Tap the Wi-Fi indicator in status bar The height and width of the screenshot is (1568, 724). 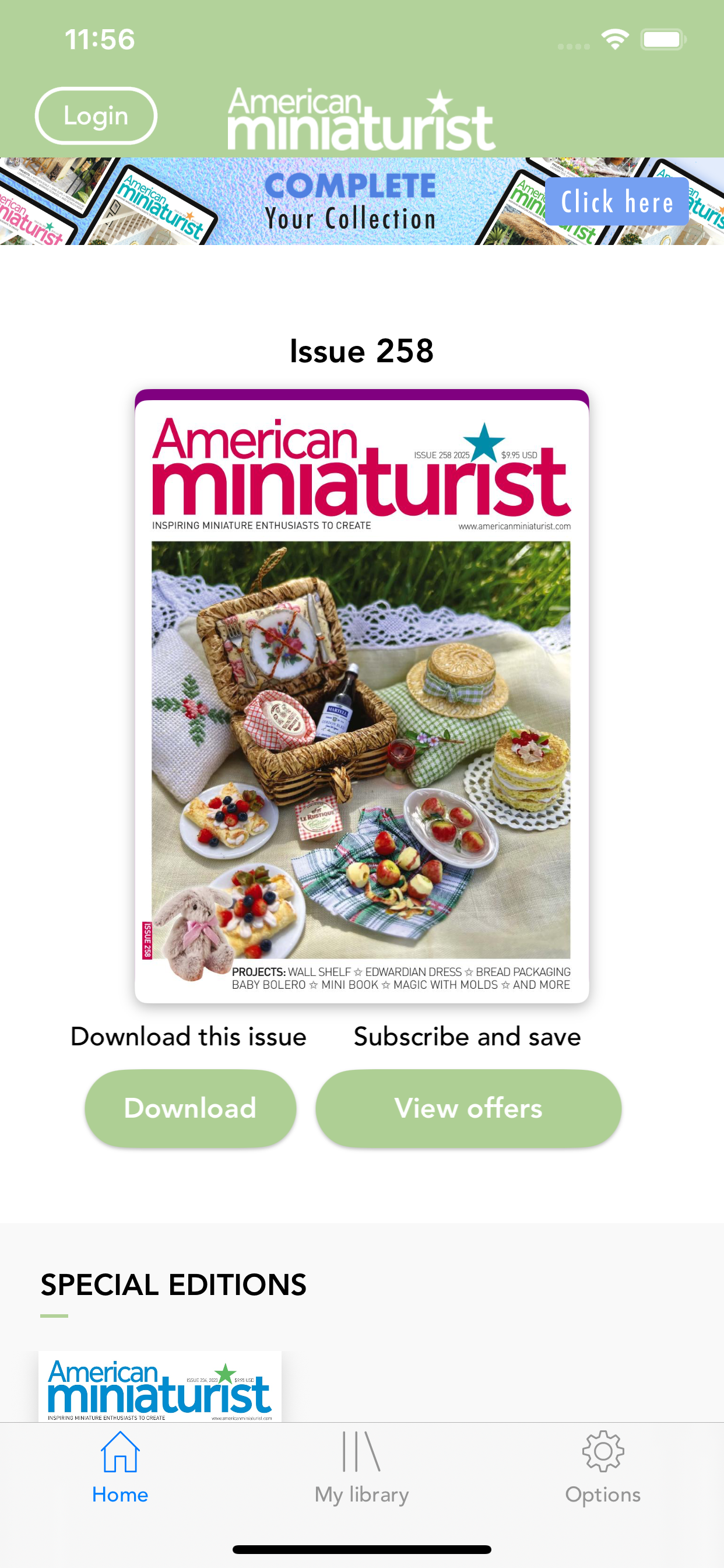[x=614, y=38]
